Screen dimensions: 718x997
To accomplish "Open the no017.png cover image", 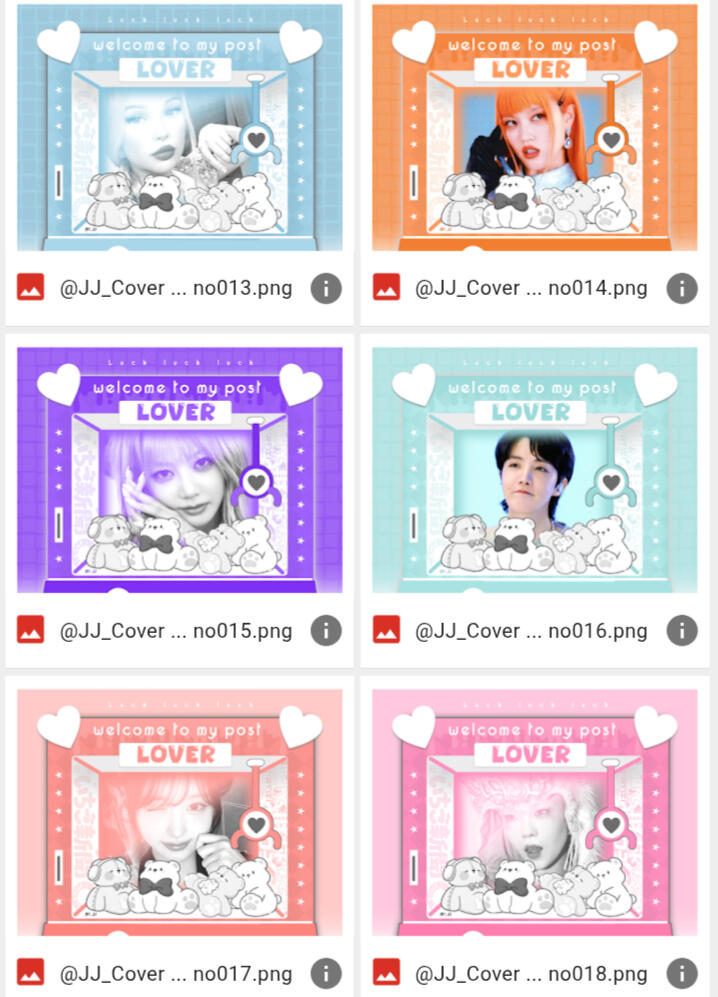I will pyautogui.click(x=180, y=812).
